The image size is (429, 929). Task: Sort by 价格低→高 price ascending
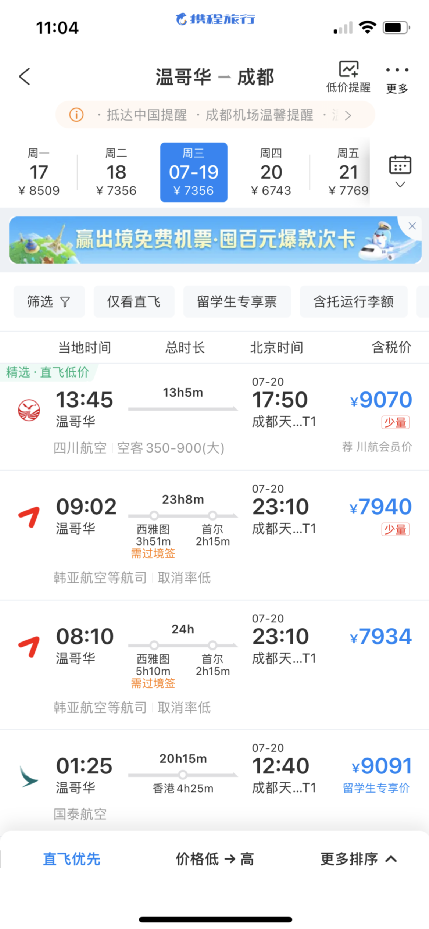215,858
